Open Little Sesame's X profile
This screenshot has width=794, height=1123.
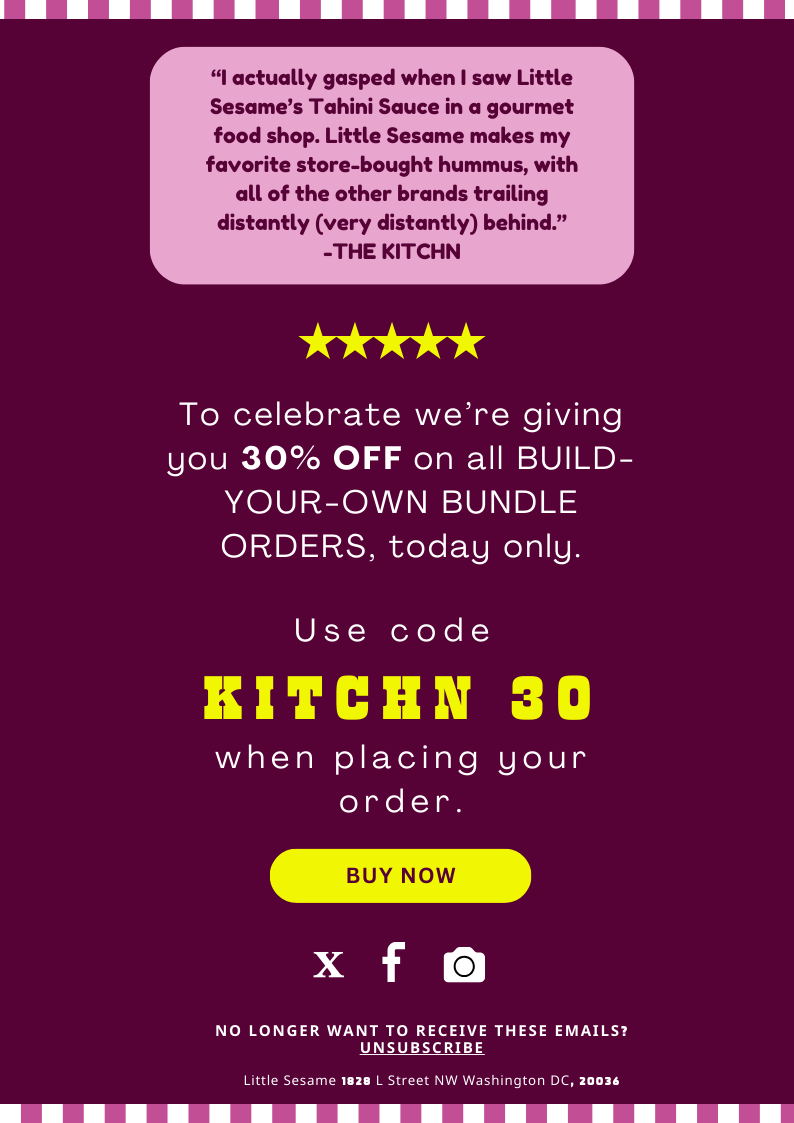[x=328, y=964]
